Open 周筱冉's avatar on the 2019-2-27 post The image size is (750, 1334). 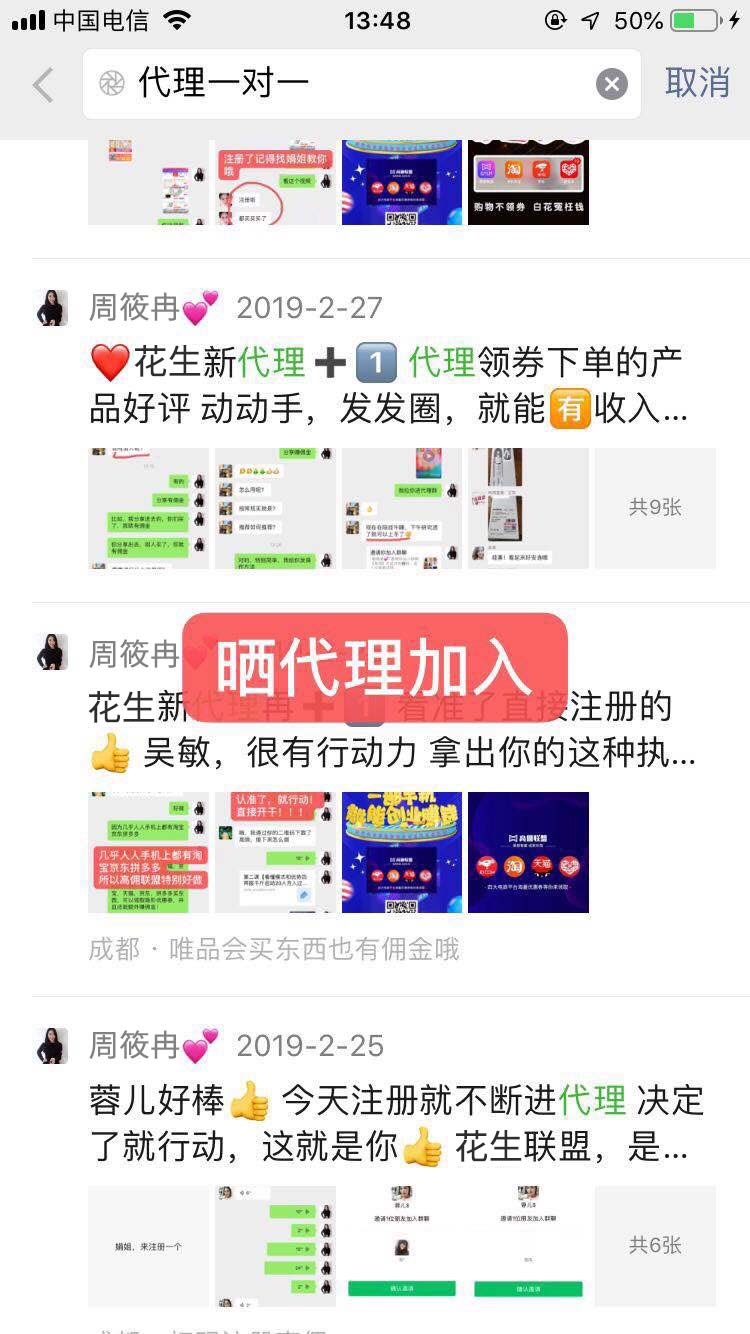[x=51, y=308]
